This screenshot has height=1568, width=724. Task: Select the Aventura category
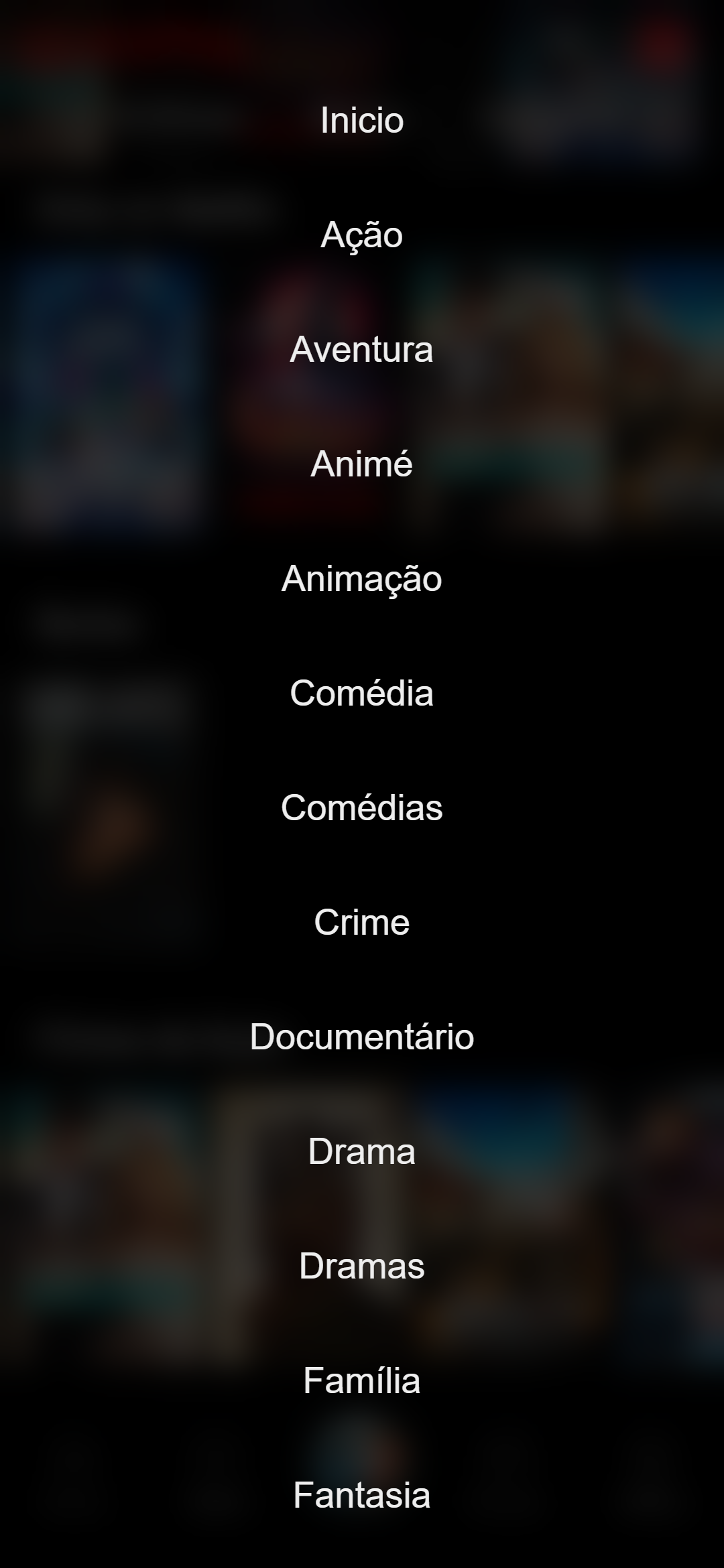pyautogui.click(x=362, y=350)
